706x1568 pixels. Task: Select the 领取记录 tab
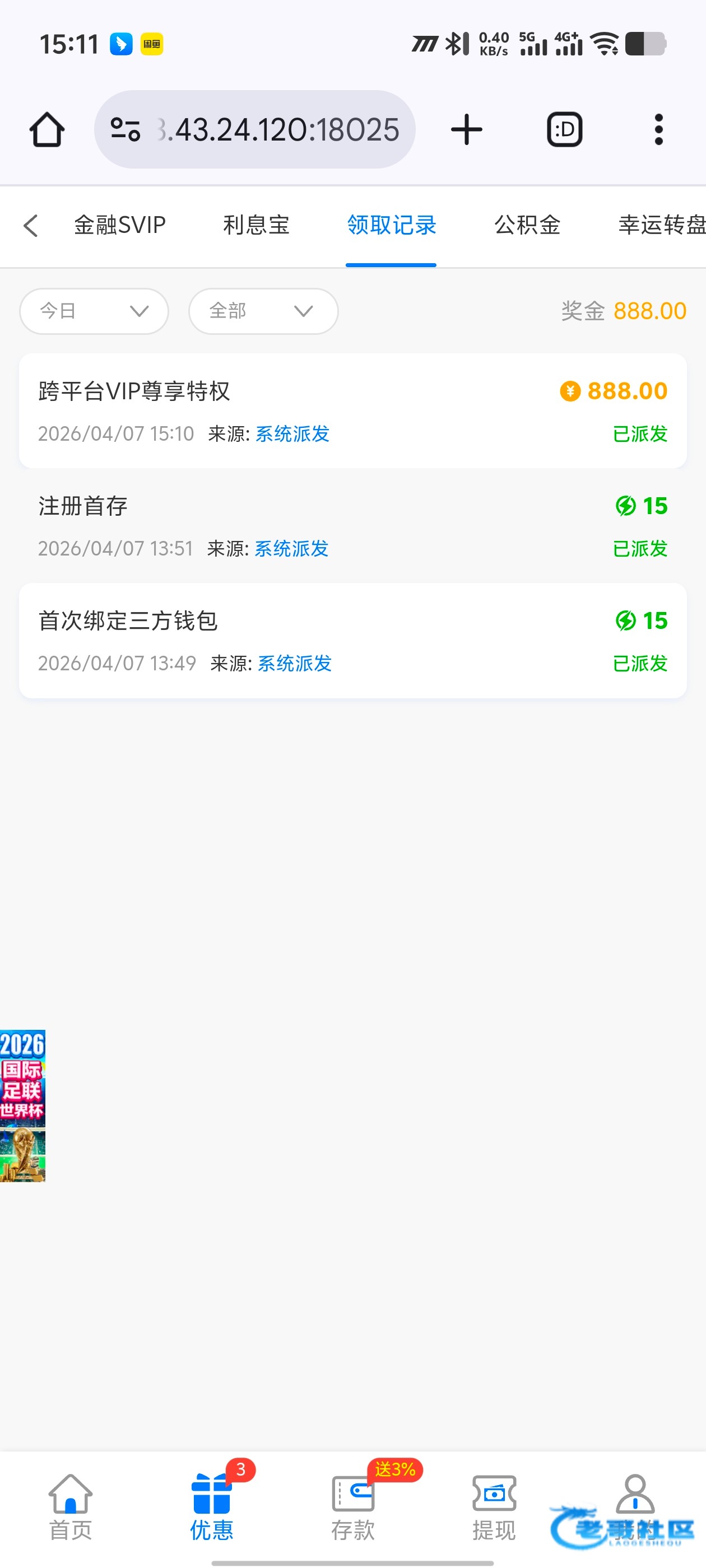click(x=391, y=225)
